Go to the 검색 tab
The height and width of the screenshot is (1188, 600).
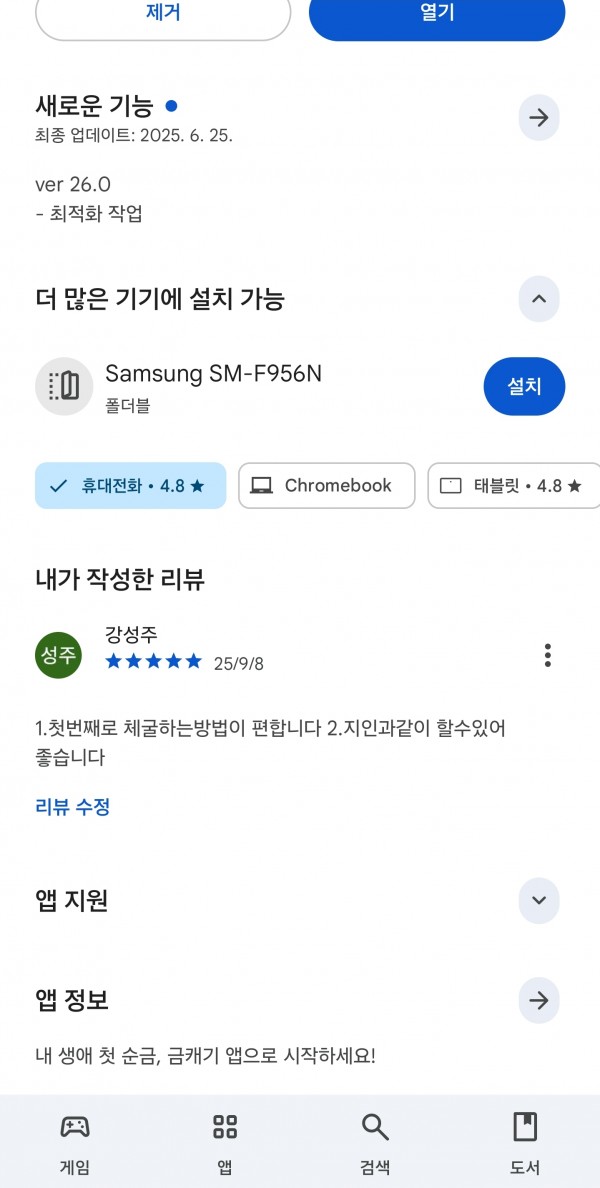pos(375,1143)
